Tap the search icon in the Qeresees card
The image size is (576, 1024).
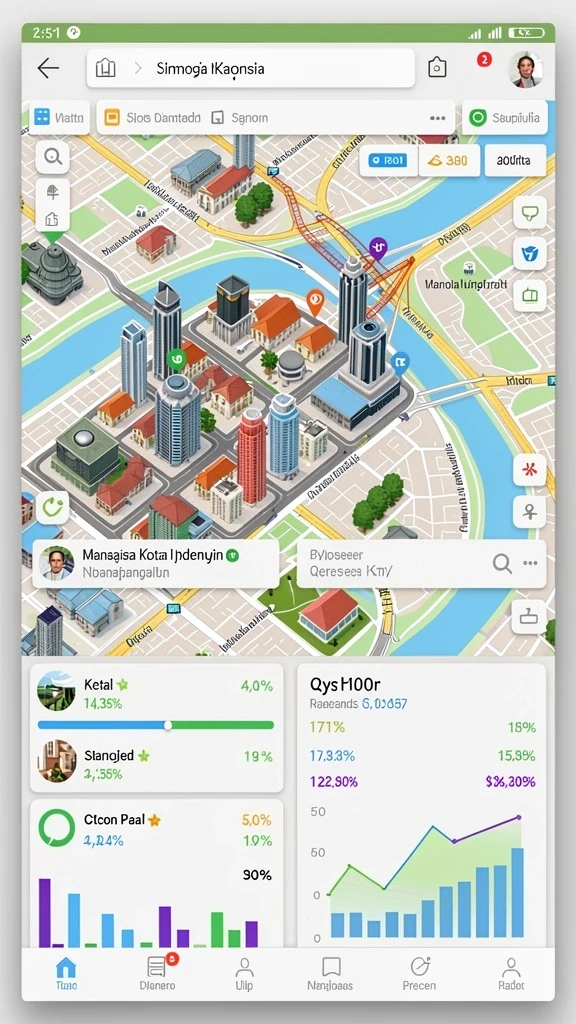pyautogui.click(x=502, y=563)
